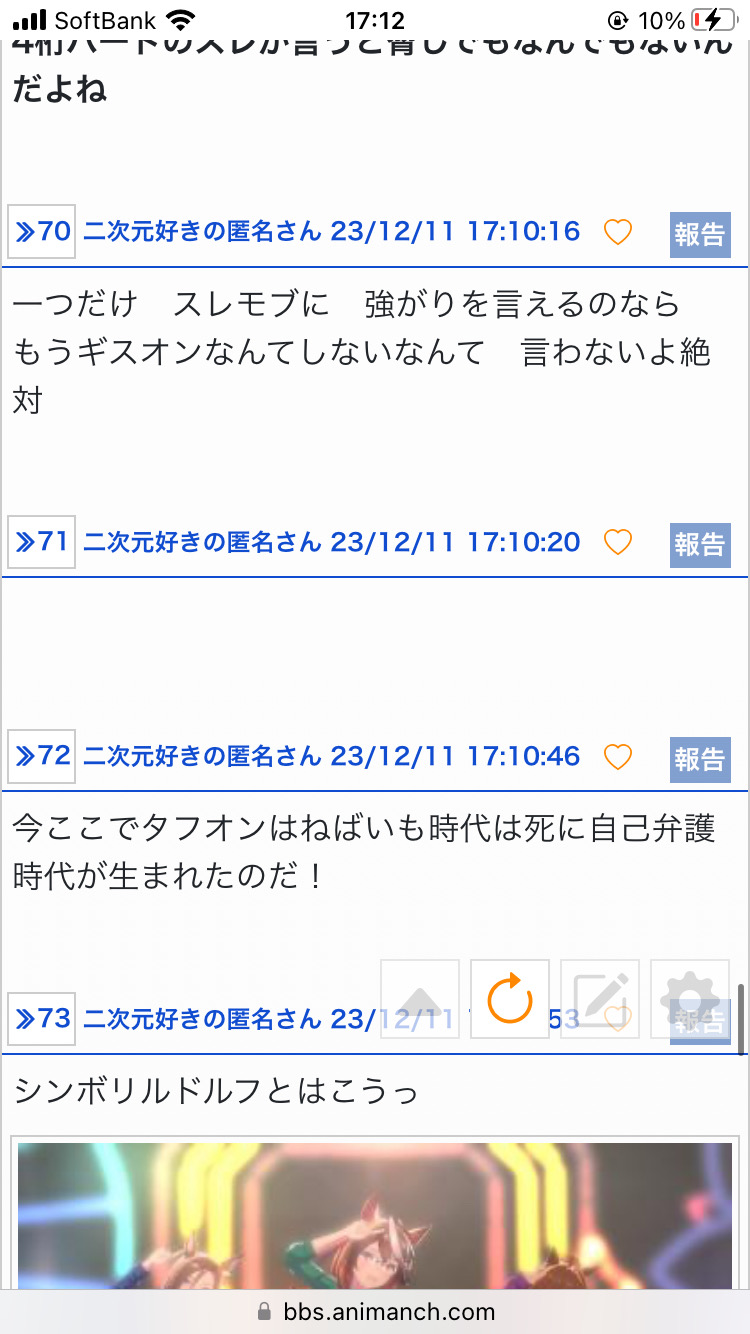
Task: Tap the >>73 reply number link
Action: point(42,1019)
